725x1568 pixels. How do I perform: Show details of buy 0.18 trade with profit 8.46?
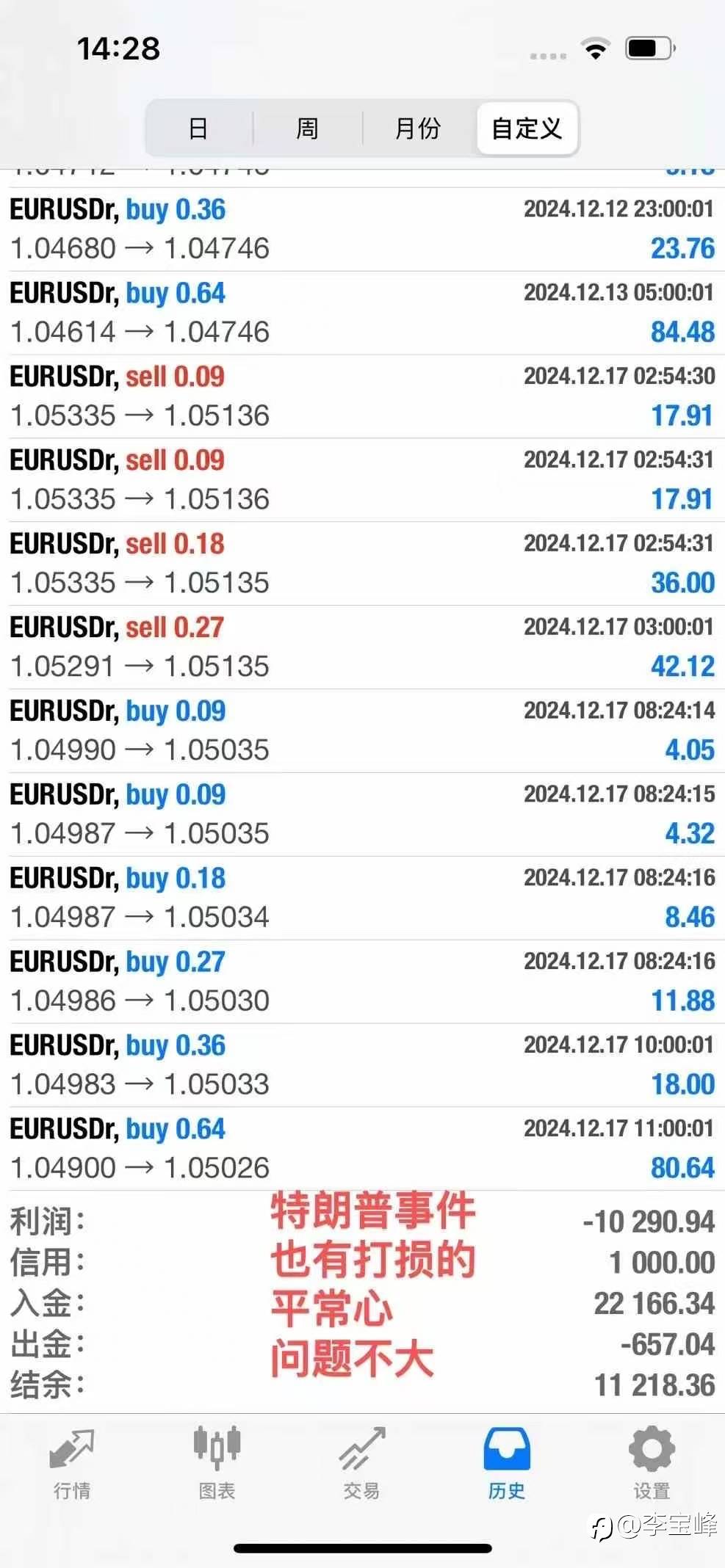[362, 899]
